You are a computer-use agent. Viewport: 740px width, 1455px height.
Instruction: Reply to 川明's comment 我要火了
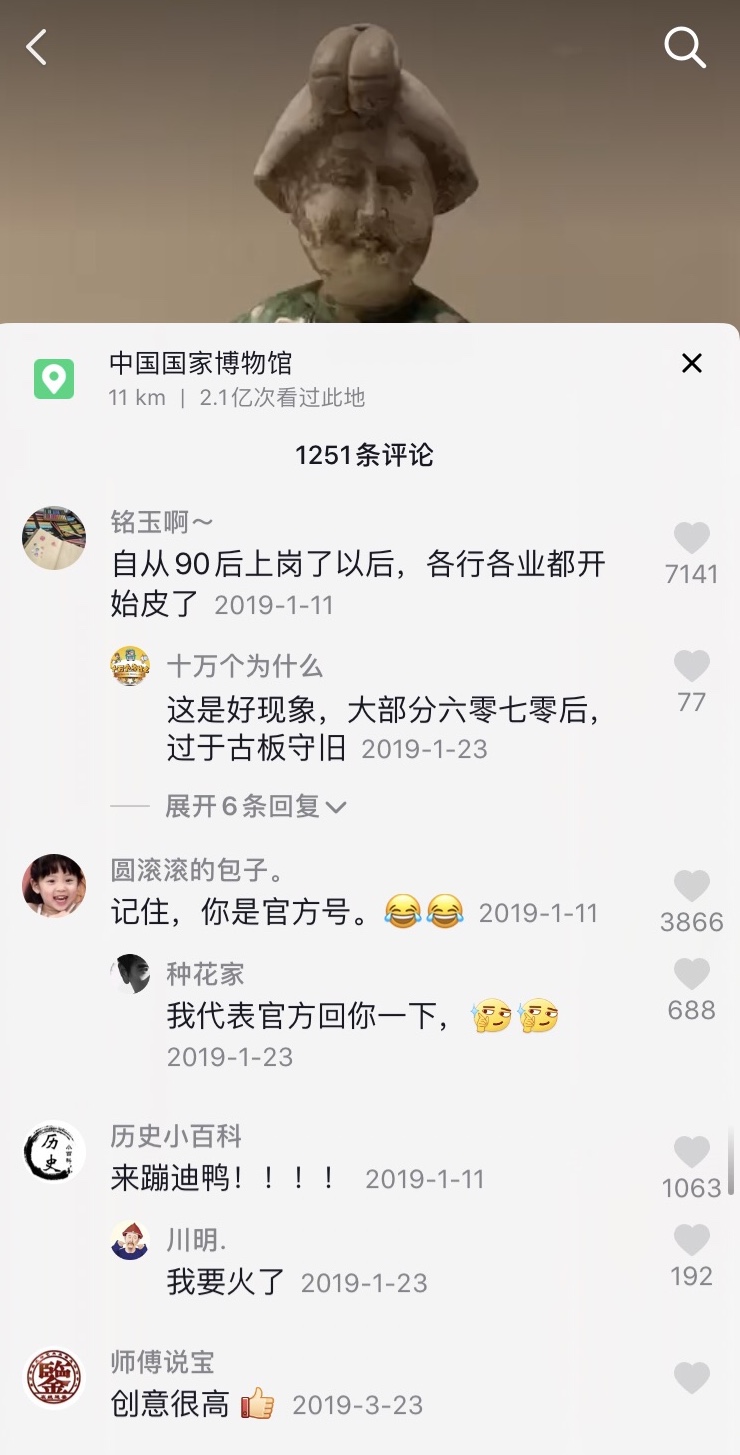226,1282
